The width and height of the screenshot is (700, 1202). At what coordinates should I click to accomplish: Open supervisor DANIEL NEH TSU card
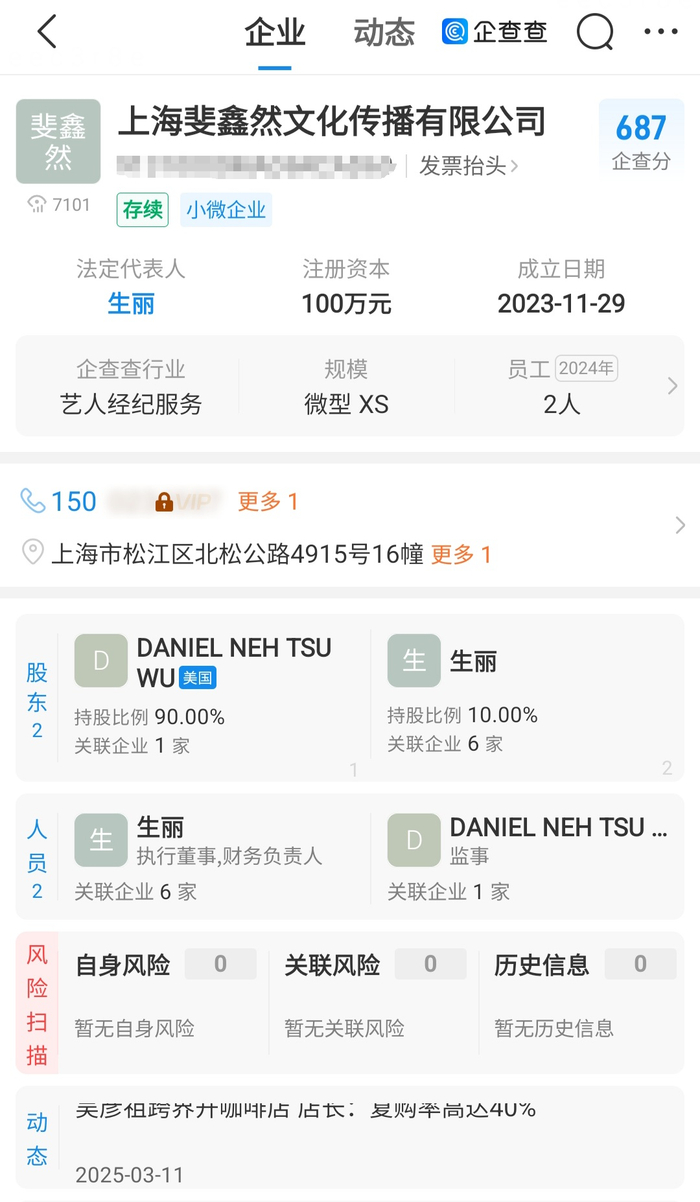[529, 857]
